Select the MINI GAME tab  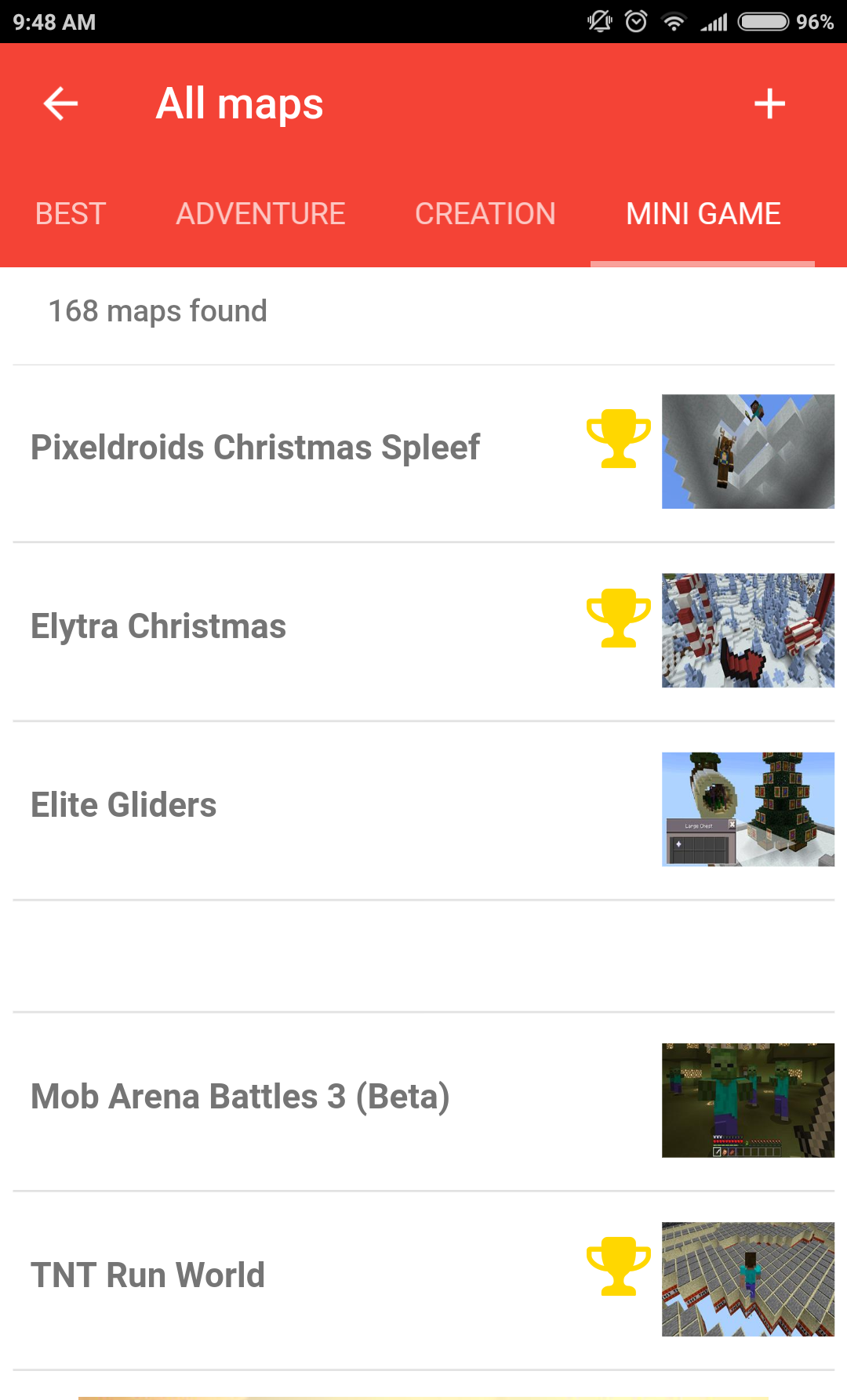pyautogui.click(x=703, y=214)
